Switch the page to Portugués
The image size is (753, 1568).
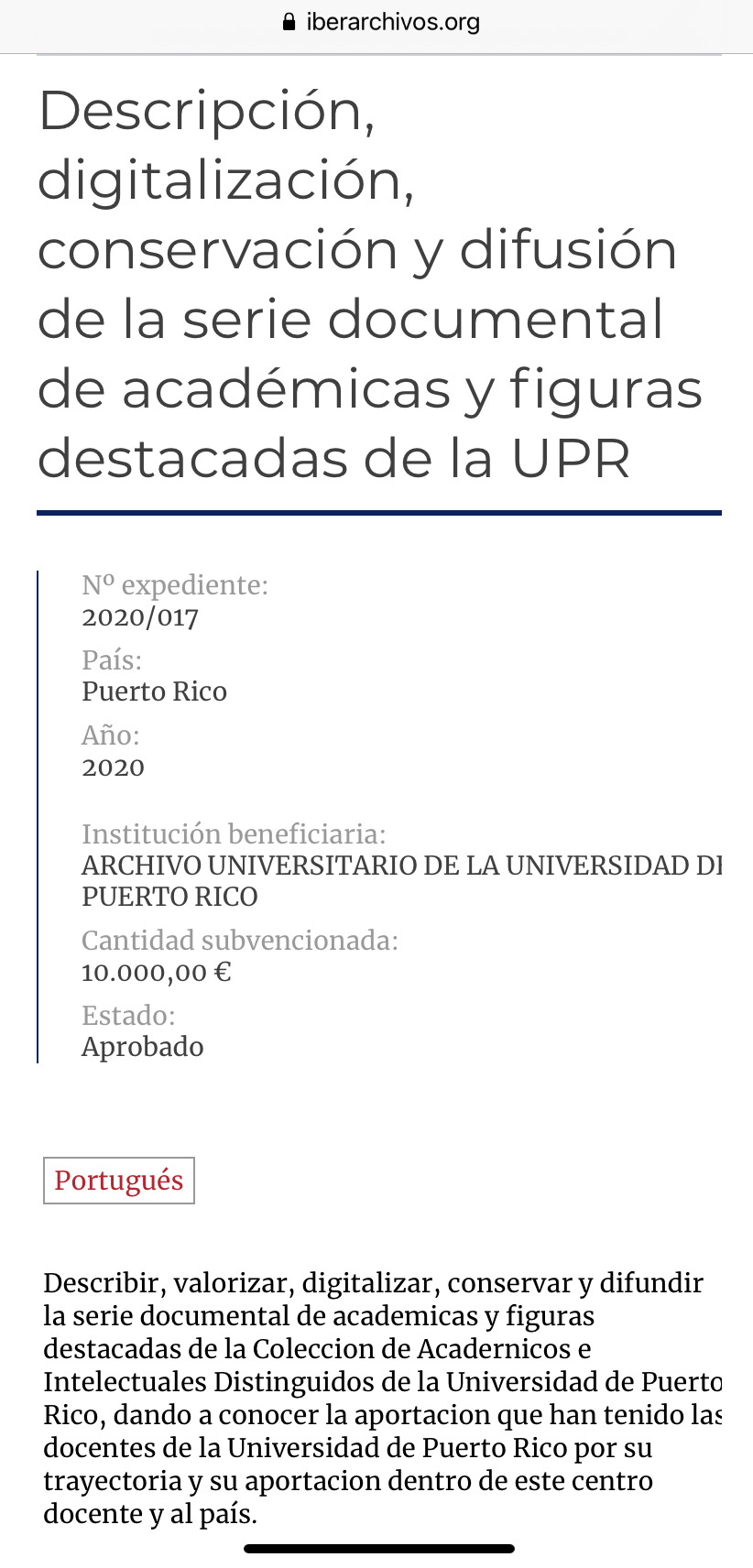(119, 1180)
